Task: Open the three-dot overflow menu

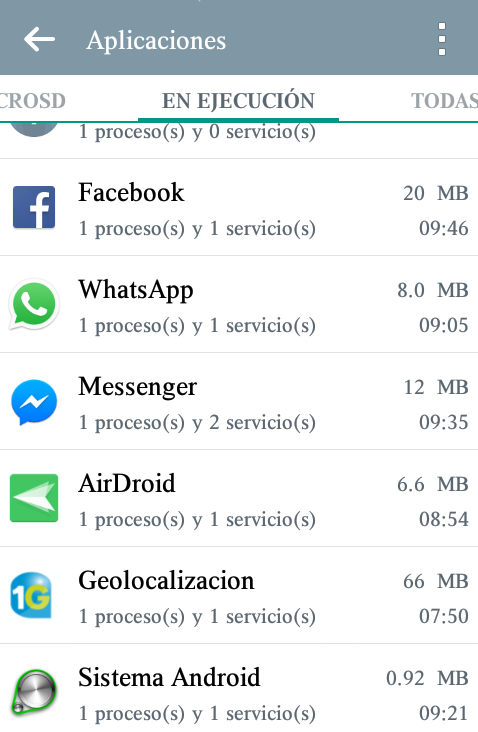Action: (x=442, y=39)
